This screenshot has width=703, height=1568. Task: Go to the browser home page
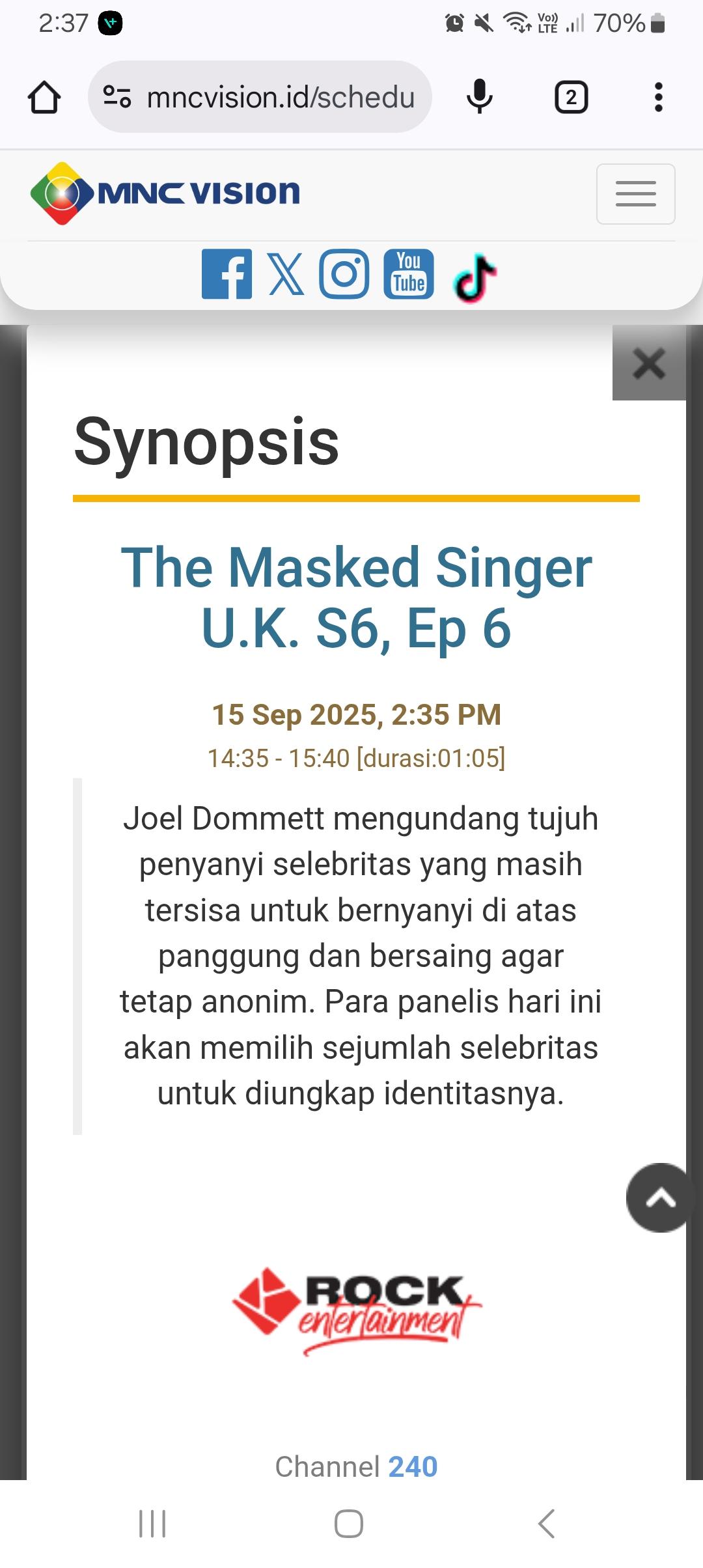(x=44, y=98)
